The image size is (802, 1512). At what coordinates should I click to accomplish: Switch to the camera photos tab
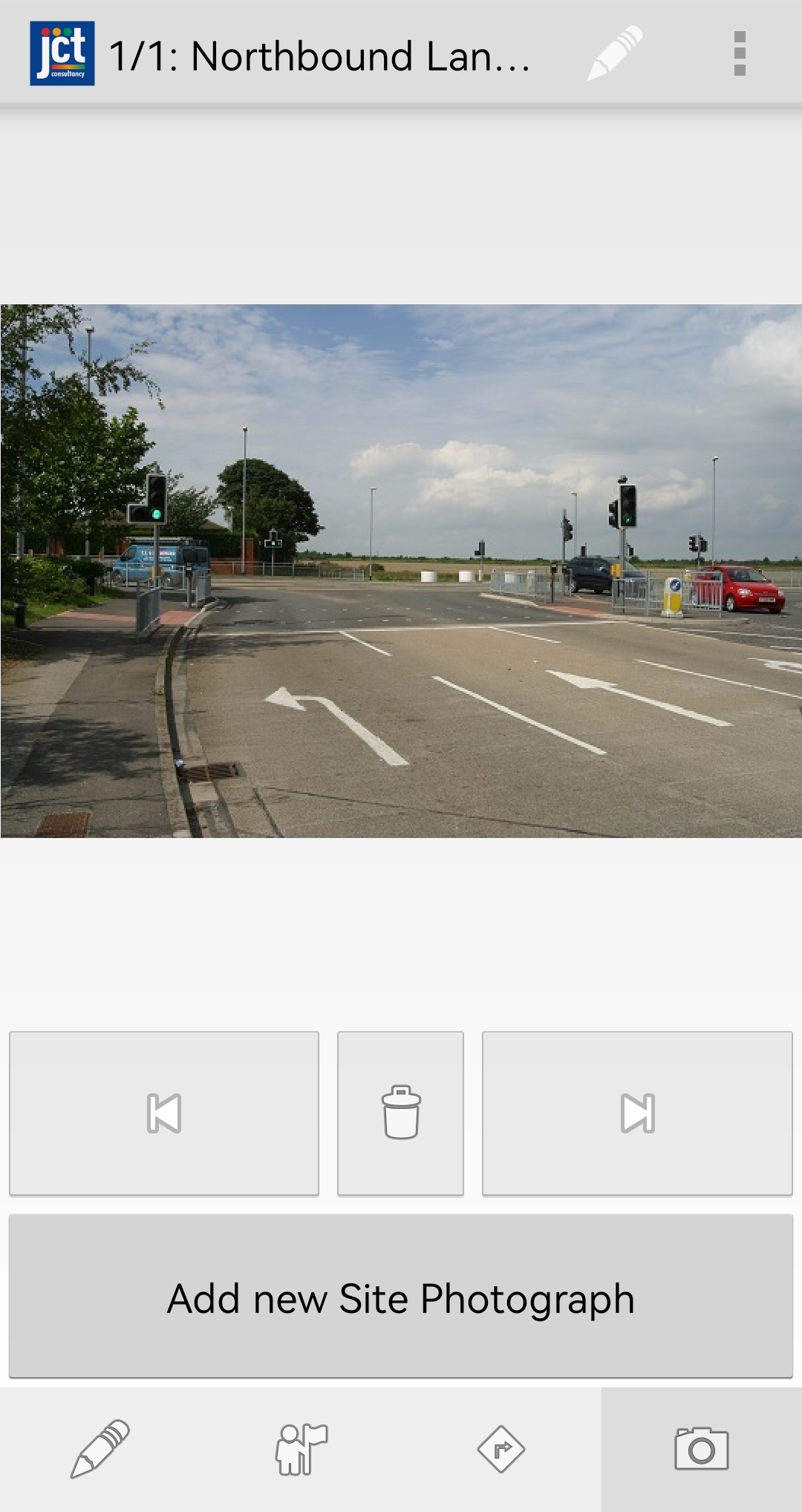point(702,1449)
